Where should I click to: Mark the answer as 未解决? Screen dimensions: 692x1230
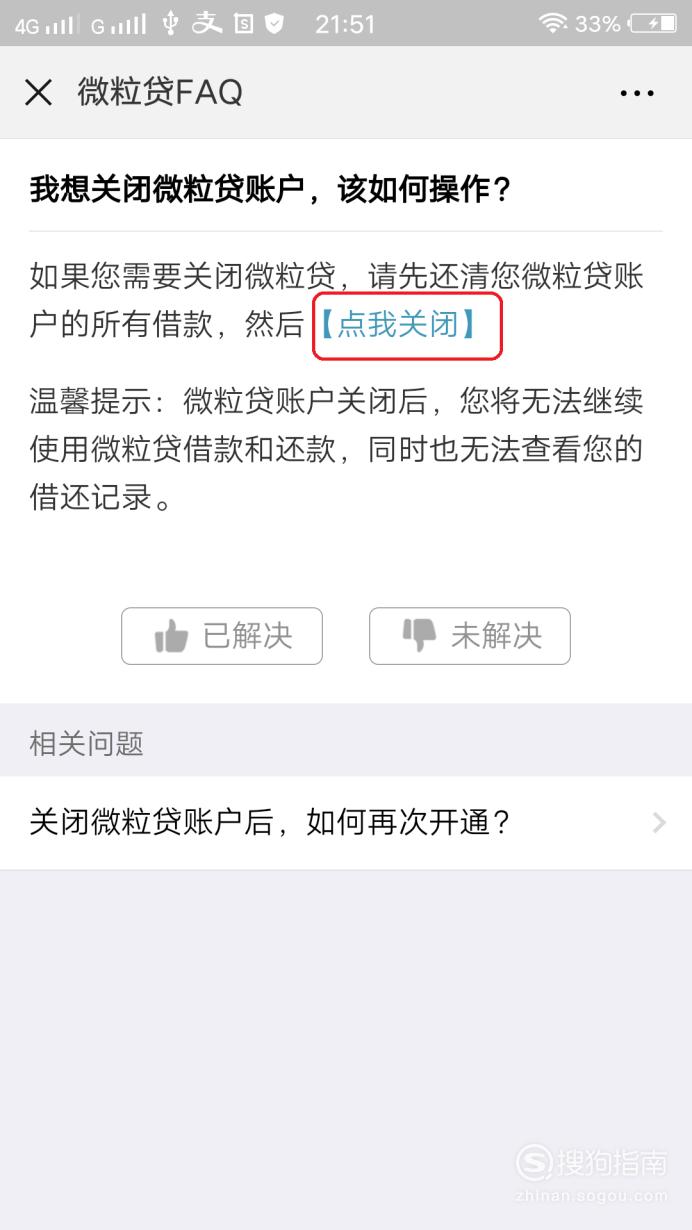tap(470, 636)
